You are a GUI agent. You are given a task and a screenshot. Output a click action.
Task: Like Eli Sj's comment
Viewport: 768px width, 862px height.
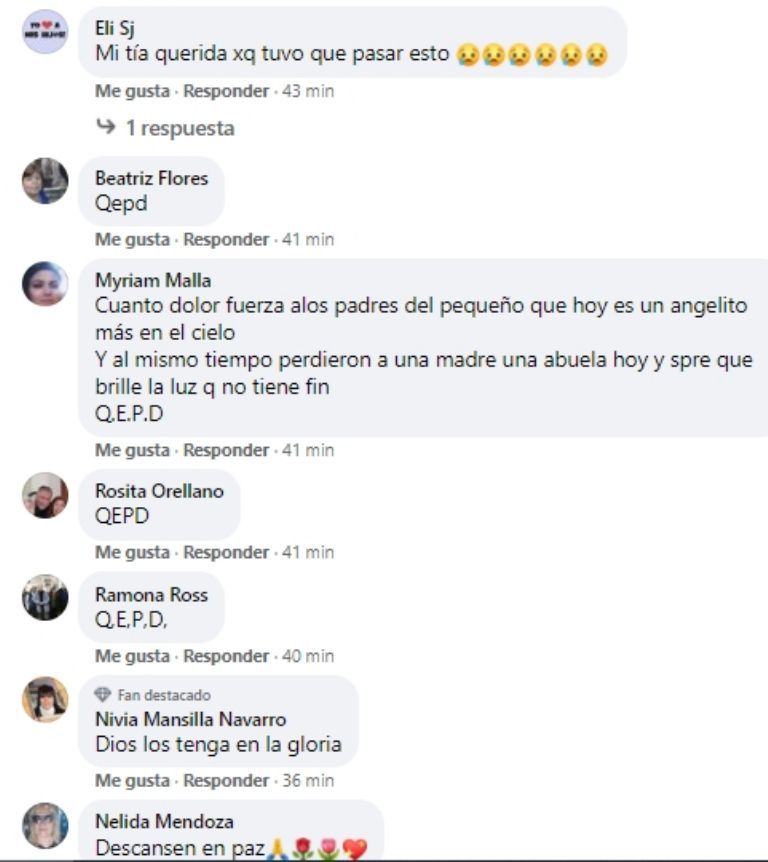pos(132,91)
